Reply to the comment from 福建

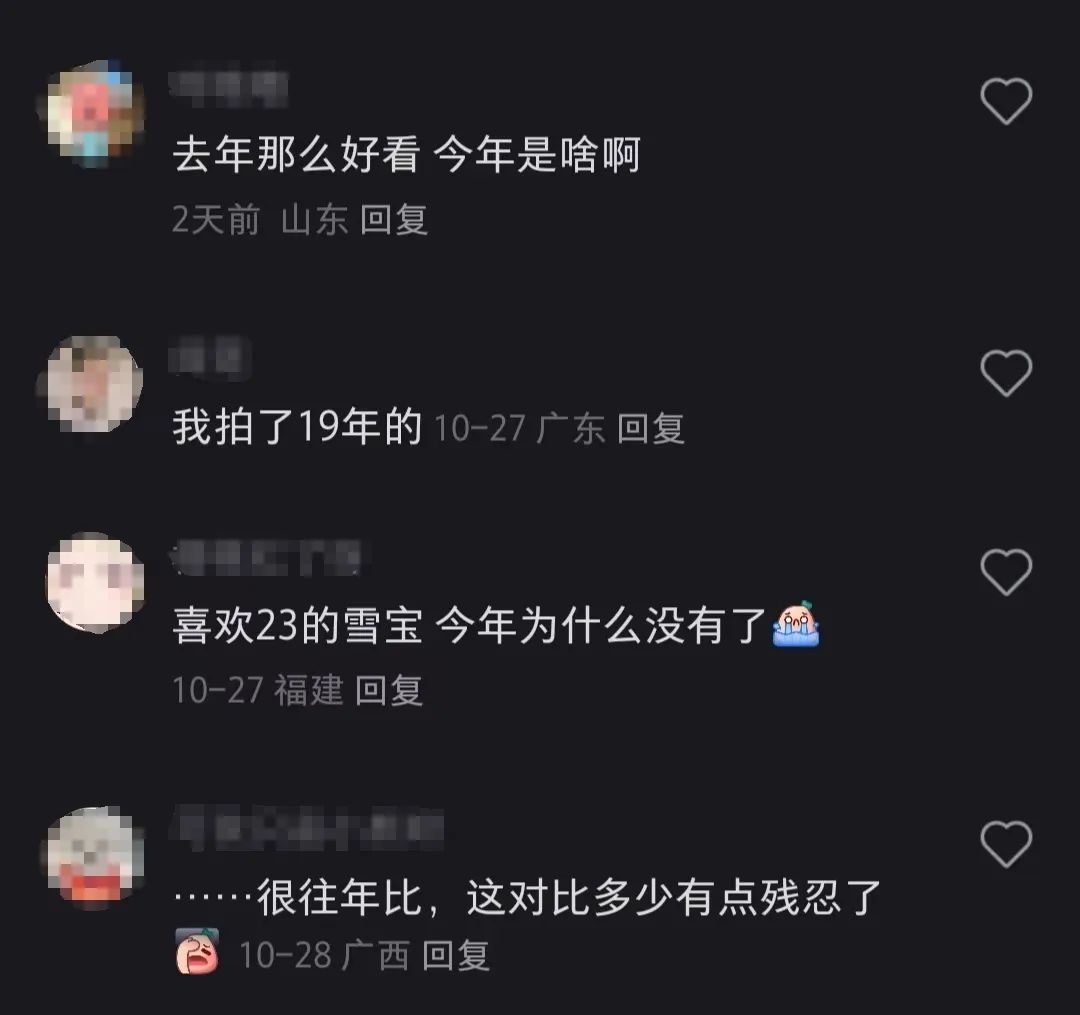(390, 690)
